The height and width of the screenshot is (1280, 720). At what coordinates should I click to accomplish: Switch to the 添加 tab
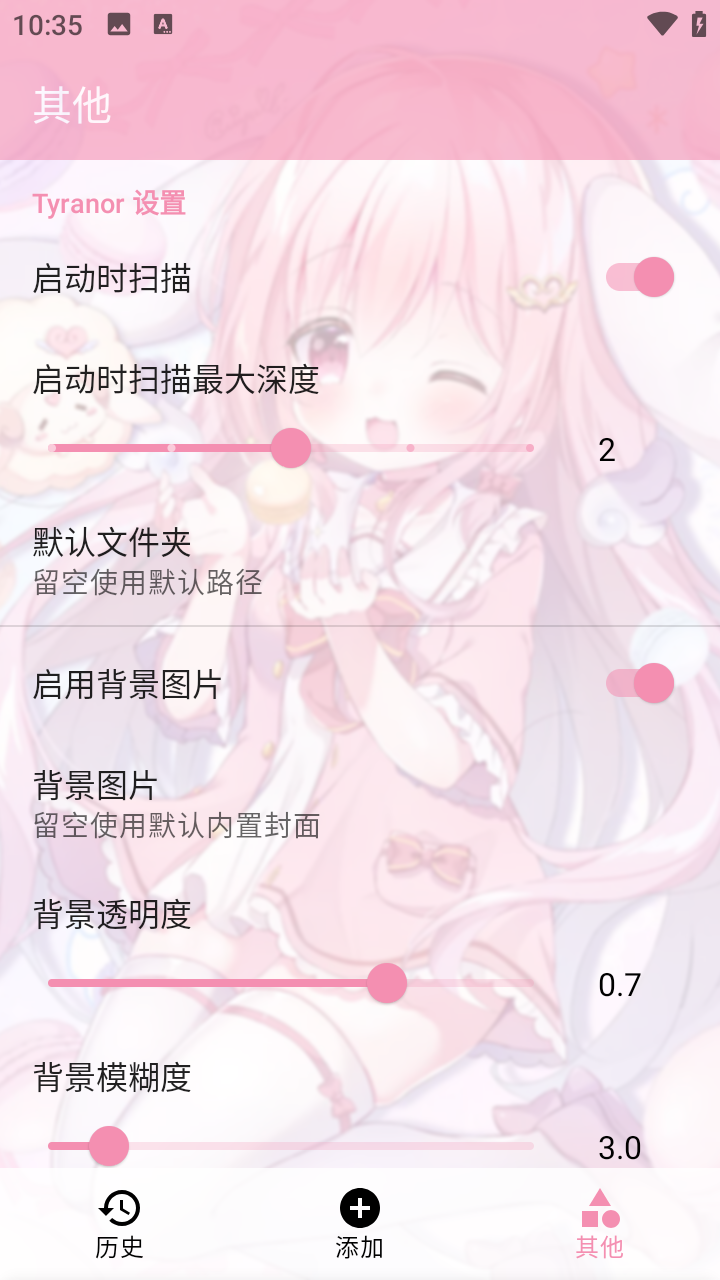pos(359,1224)
